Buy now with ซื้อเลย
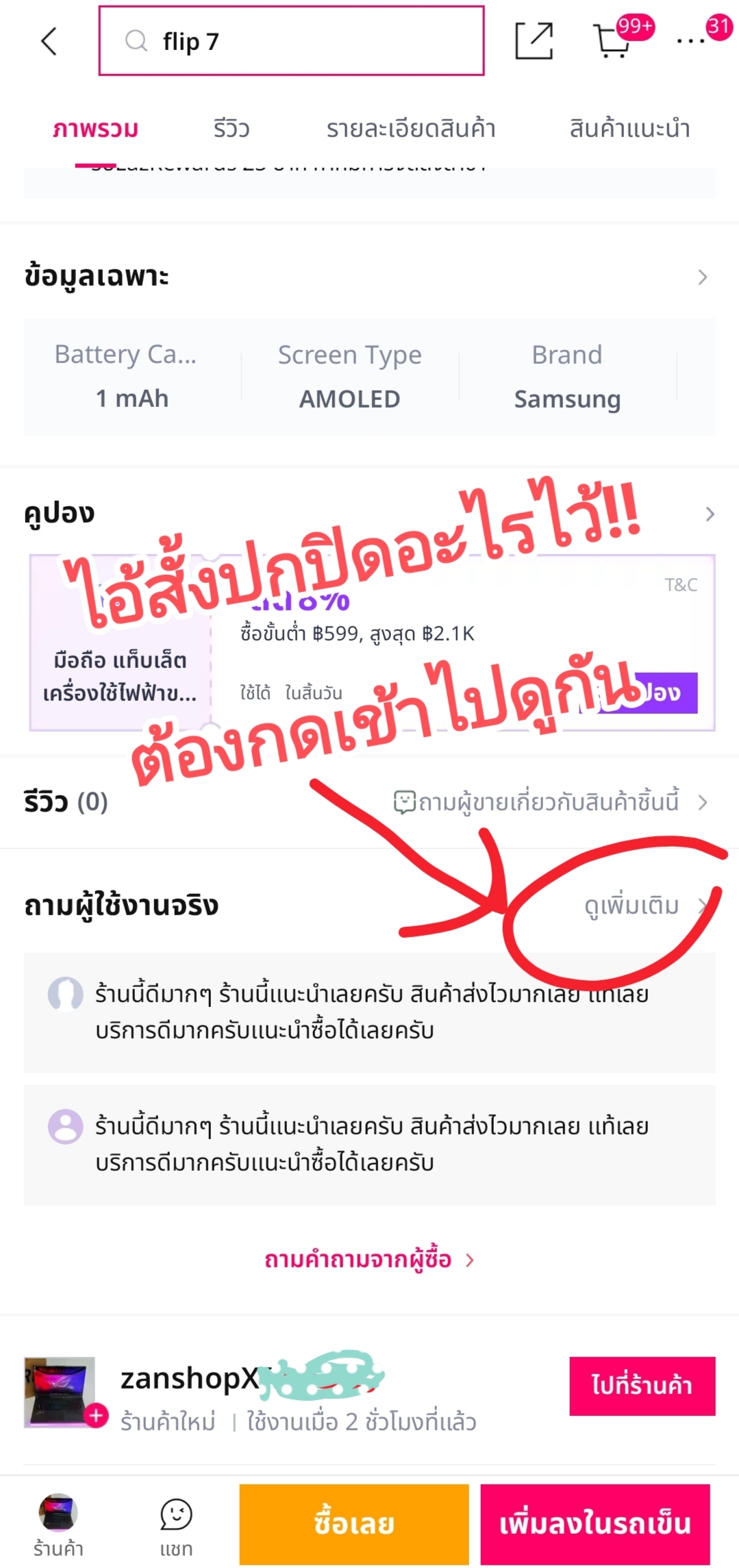This screenshot has width=739, height=1568. pos(354,1524)
